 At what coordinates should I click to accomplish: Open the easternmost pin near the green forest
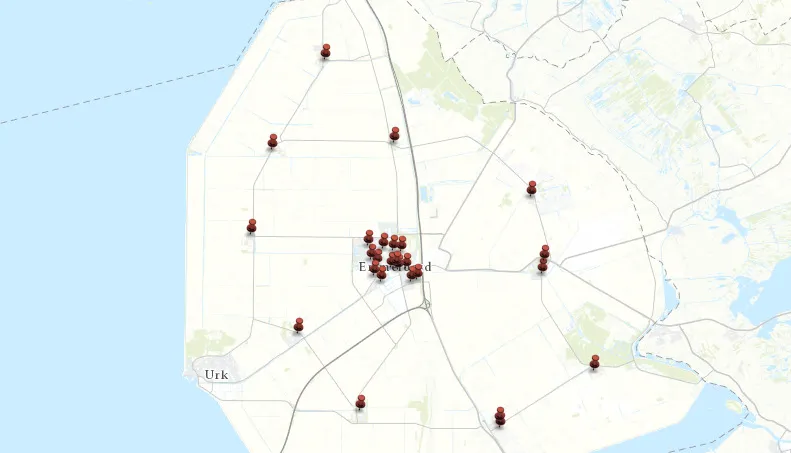pos(594,361)
